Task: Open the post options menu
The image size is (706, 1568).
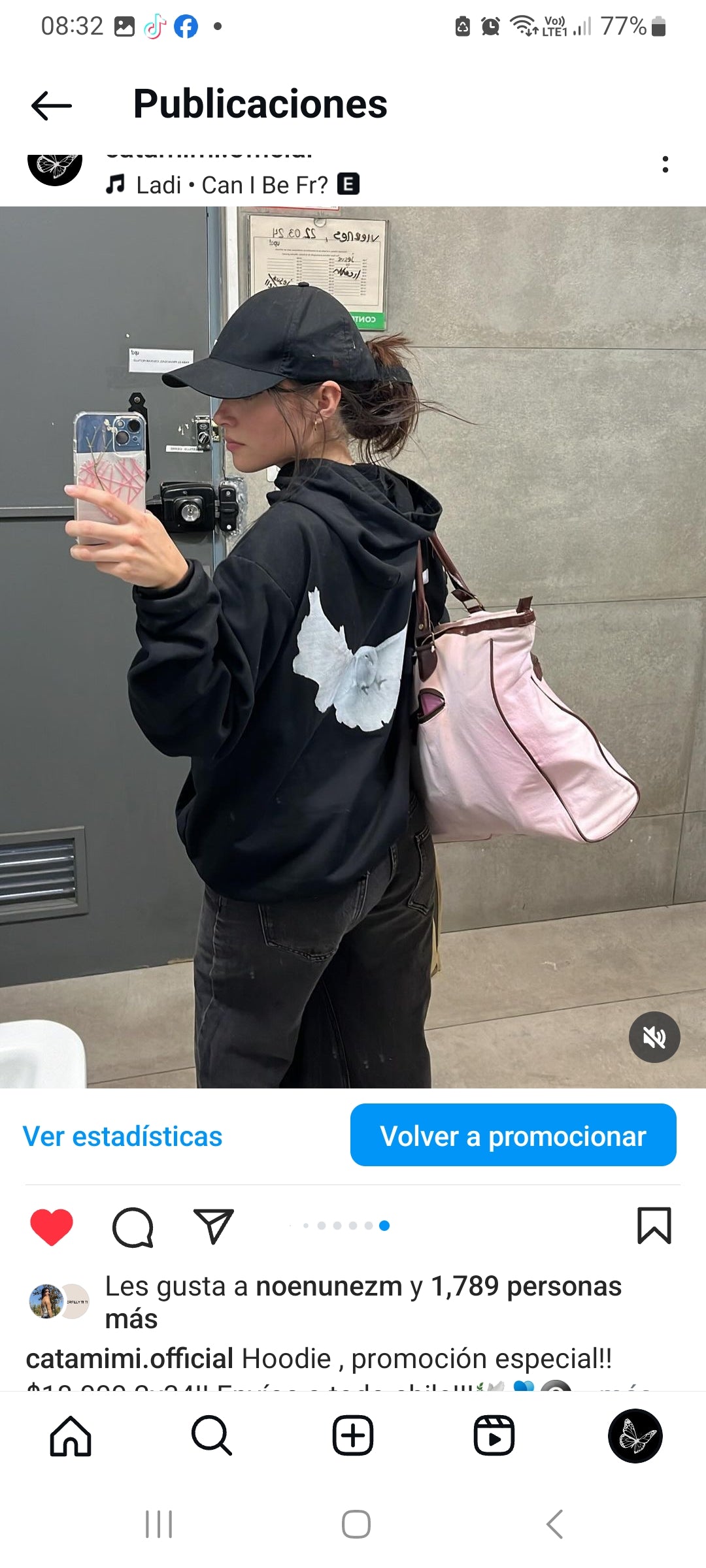Action: [665, 165]
